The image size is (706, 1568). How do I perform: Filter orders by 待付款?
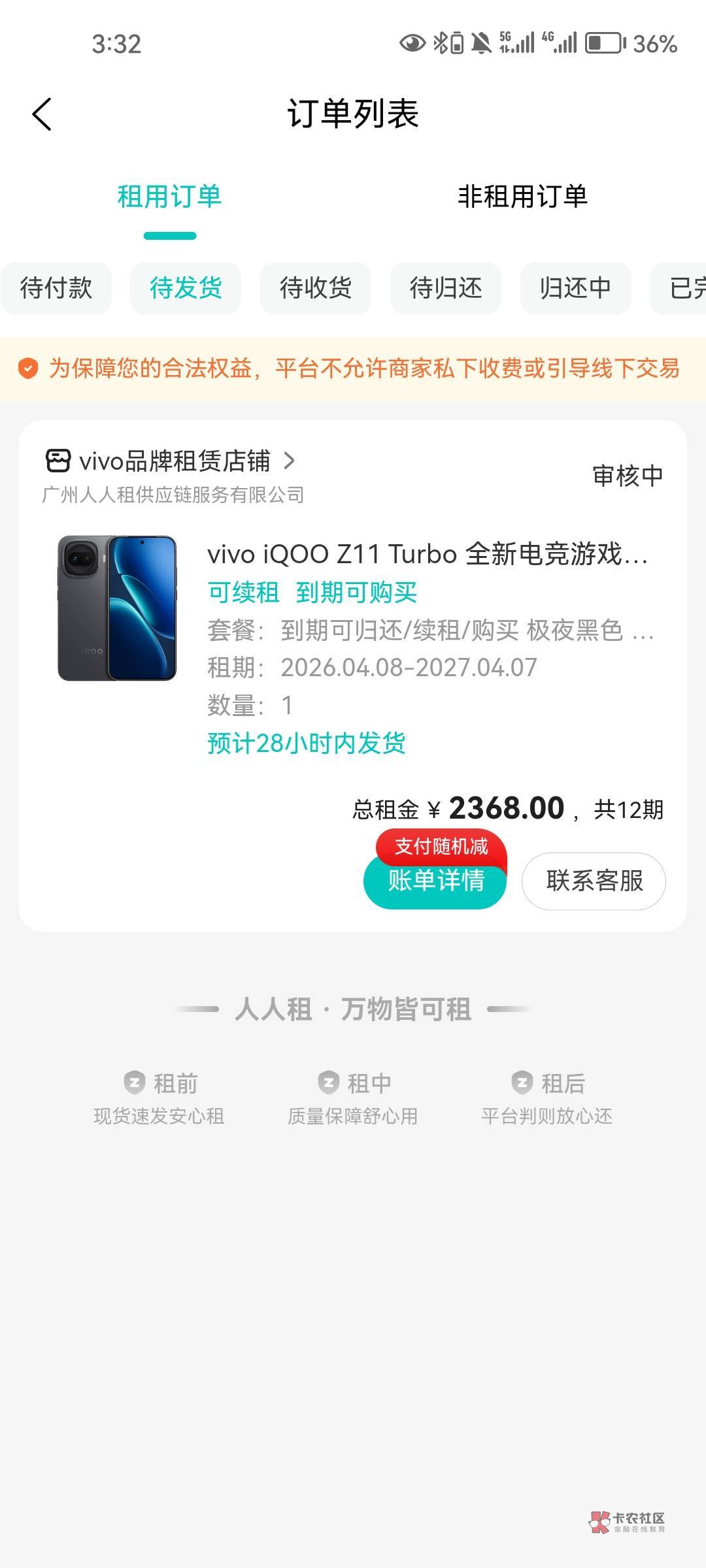click(56, 288)
